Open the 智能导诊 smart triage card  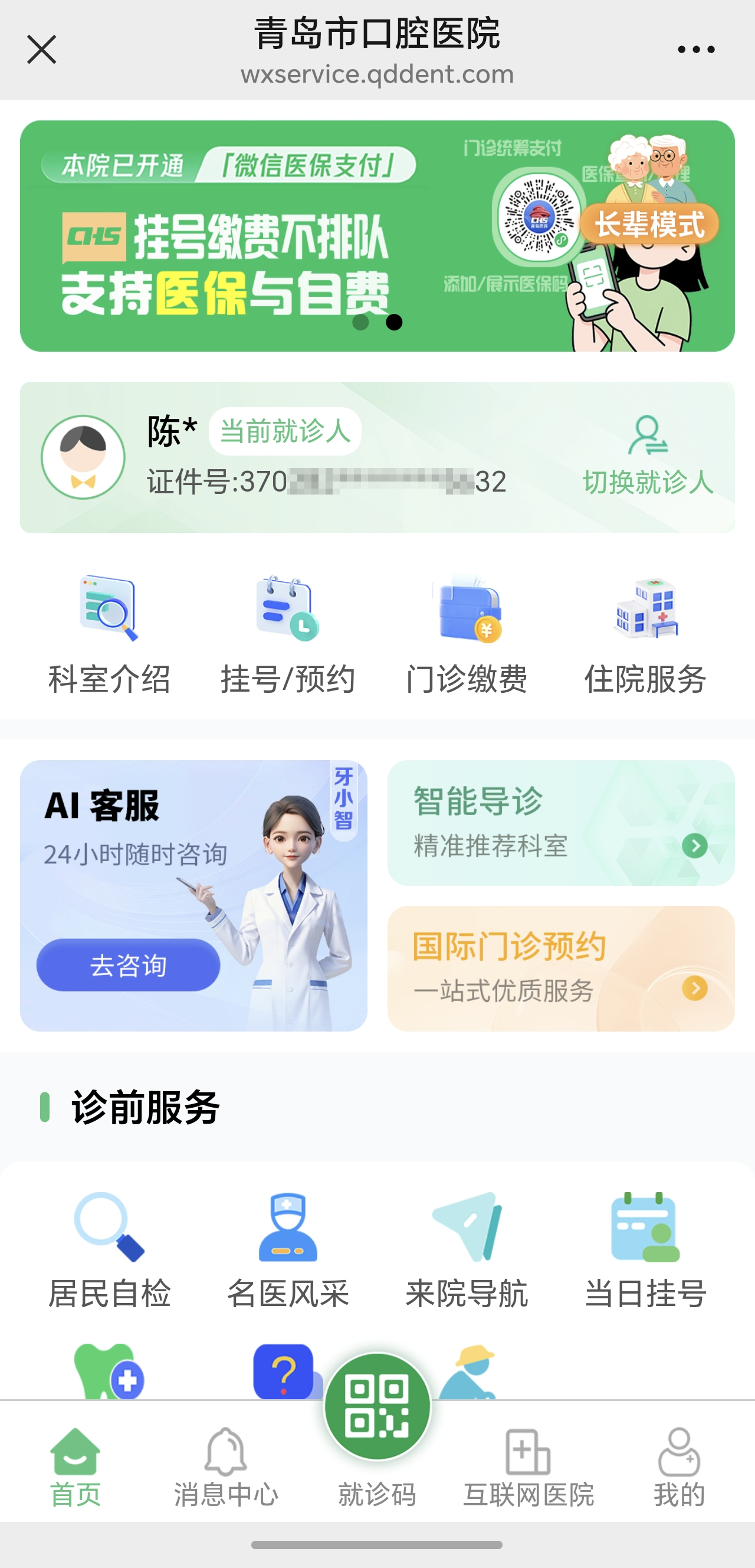coord(560,822)
